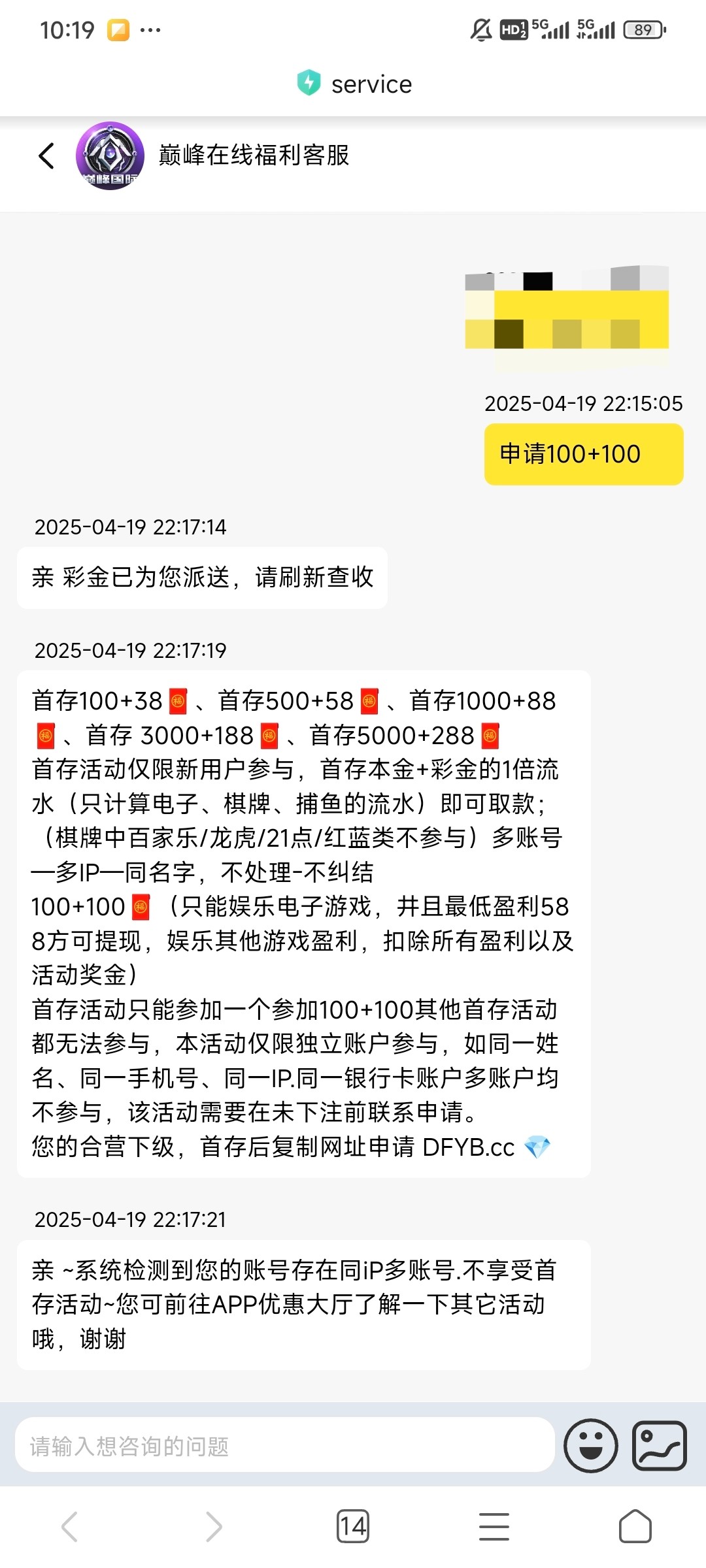Open the browser menu

coord(494,1527)
